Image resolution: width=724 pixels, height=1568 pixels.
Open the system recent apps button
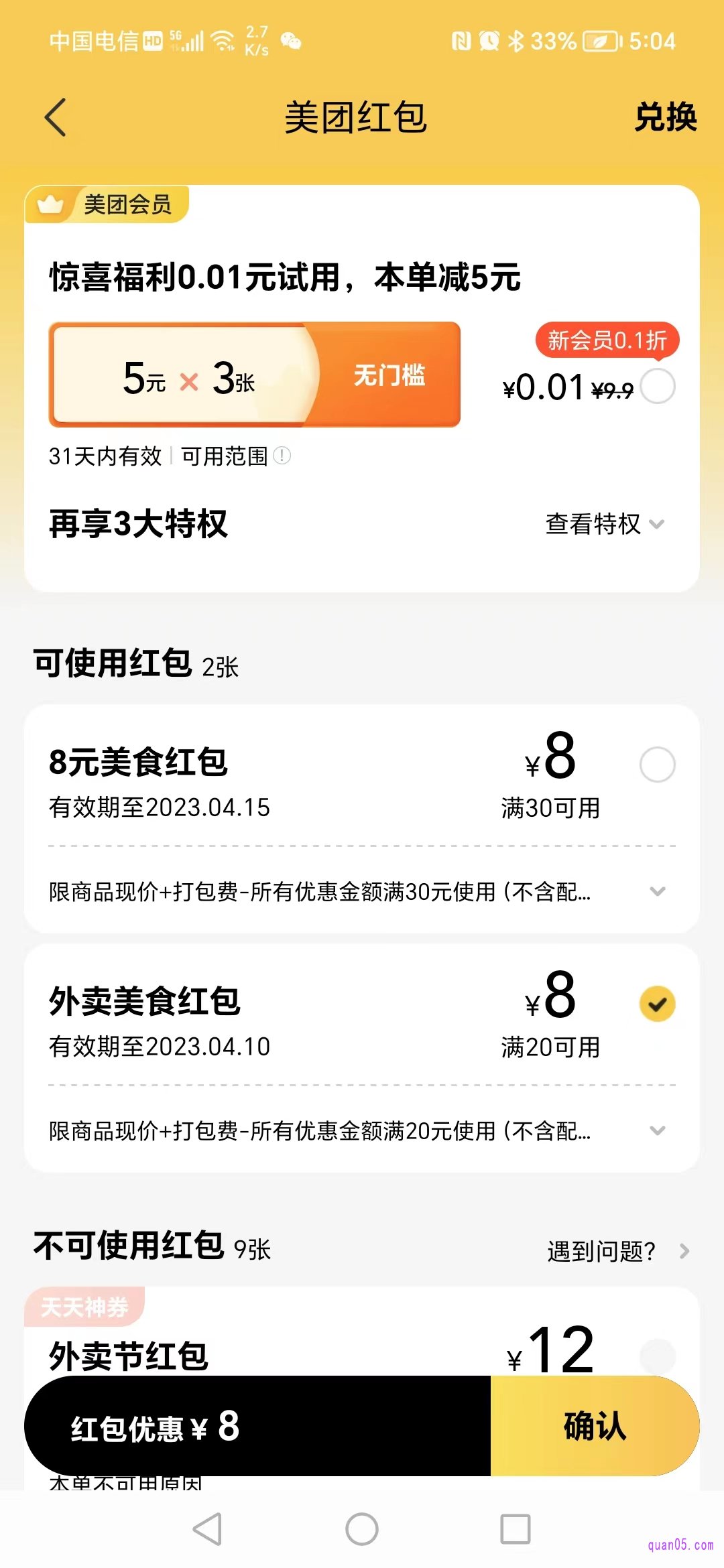(x=516, y=1529)
